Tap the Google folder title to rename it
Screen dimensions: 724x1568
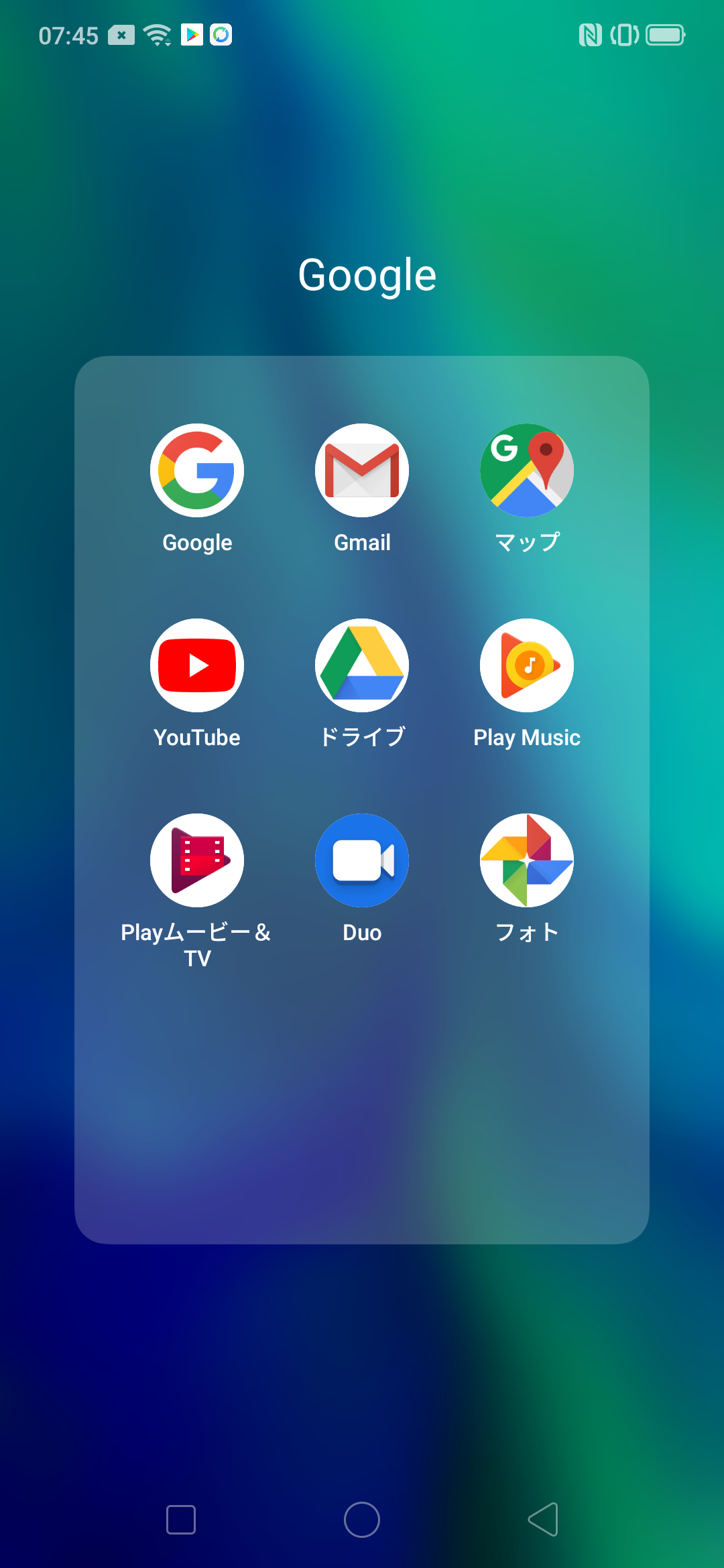coord(368,273)
